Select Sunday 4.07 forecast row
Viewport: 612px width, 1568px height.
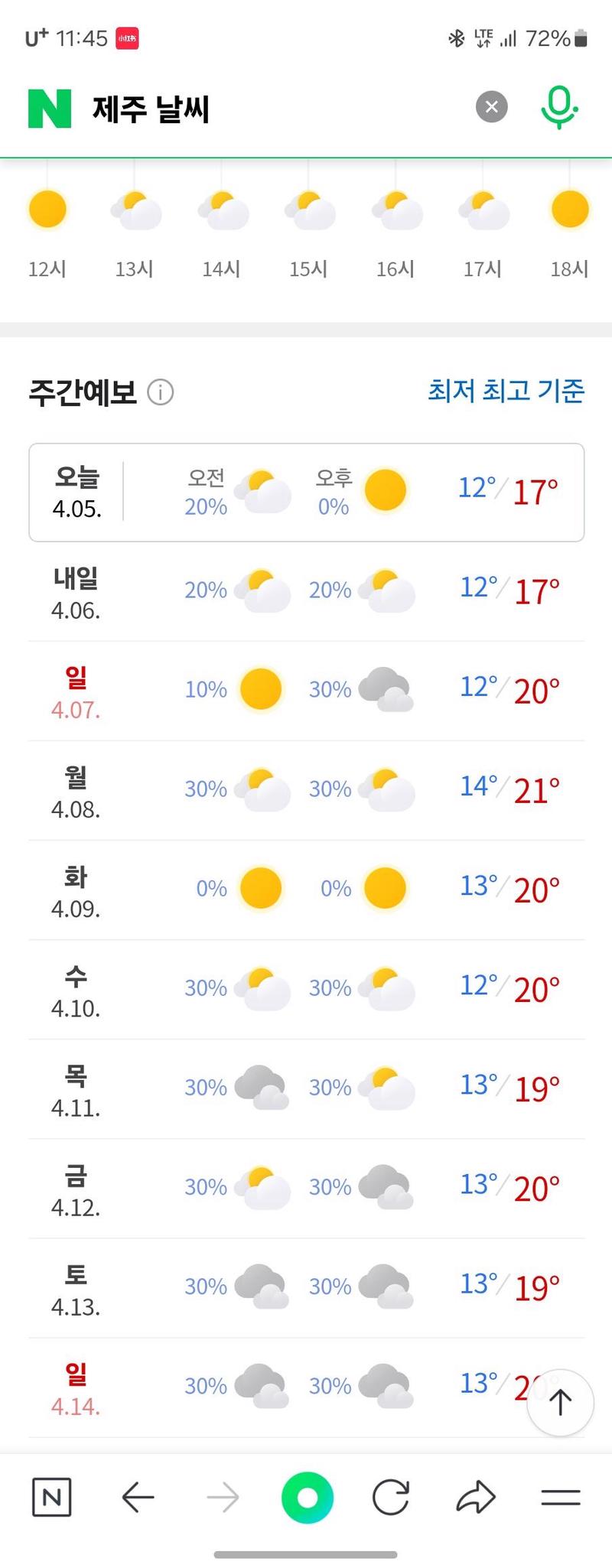[306, 688]
